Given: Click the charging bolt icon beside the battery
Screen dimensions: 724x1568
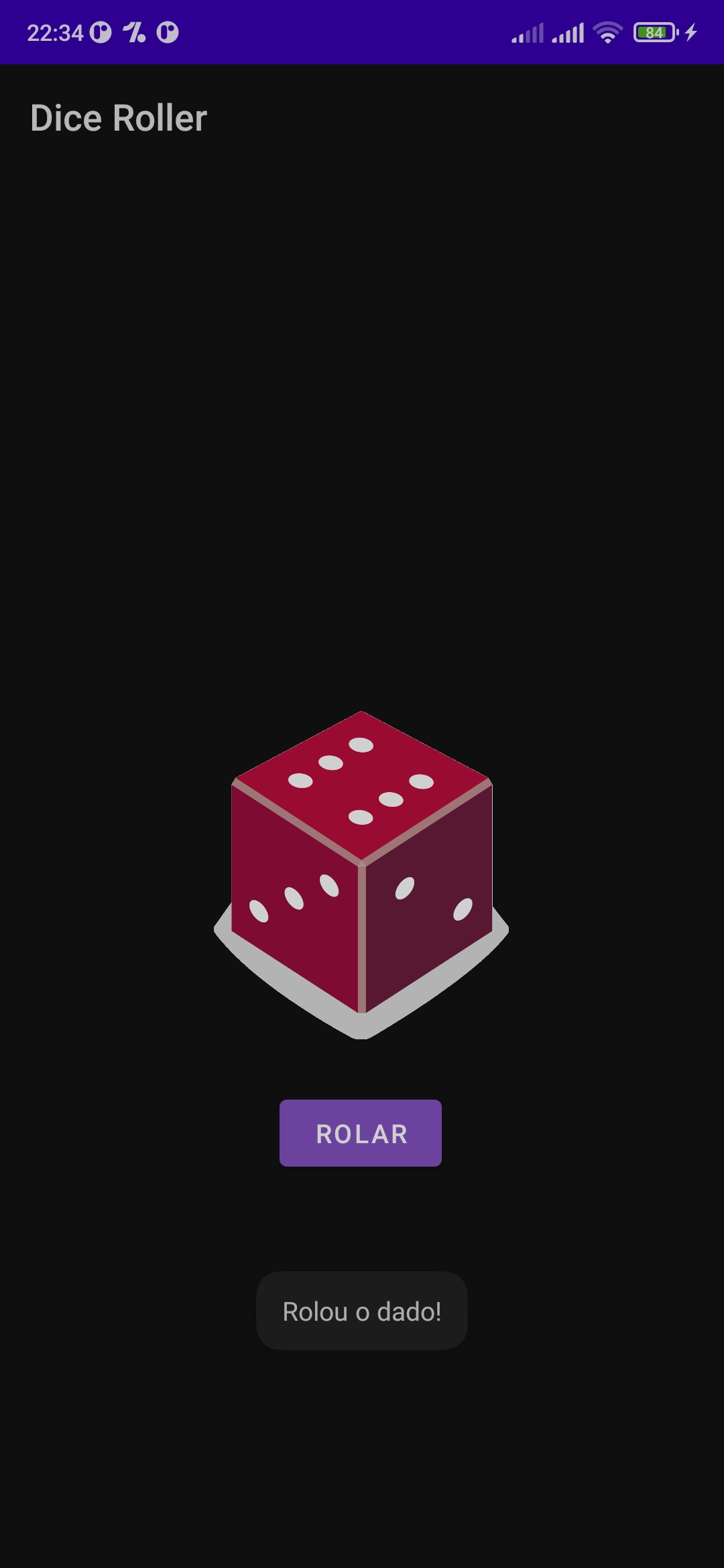Looking at the screenshot, I should pos(690,32).
